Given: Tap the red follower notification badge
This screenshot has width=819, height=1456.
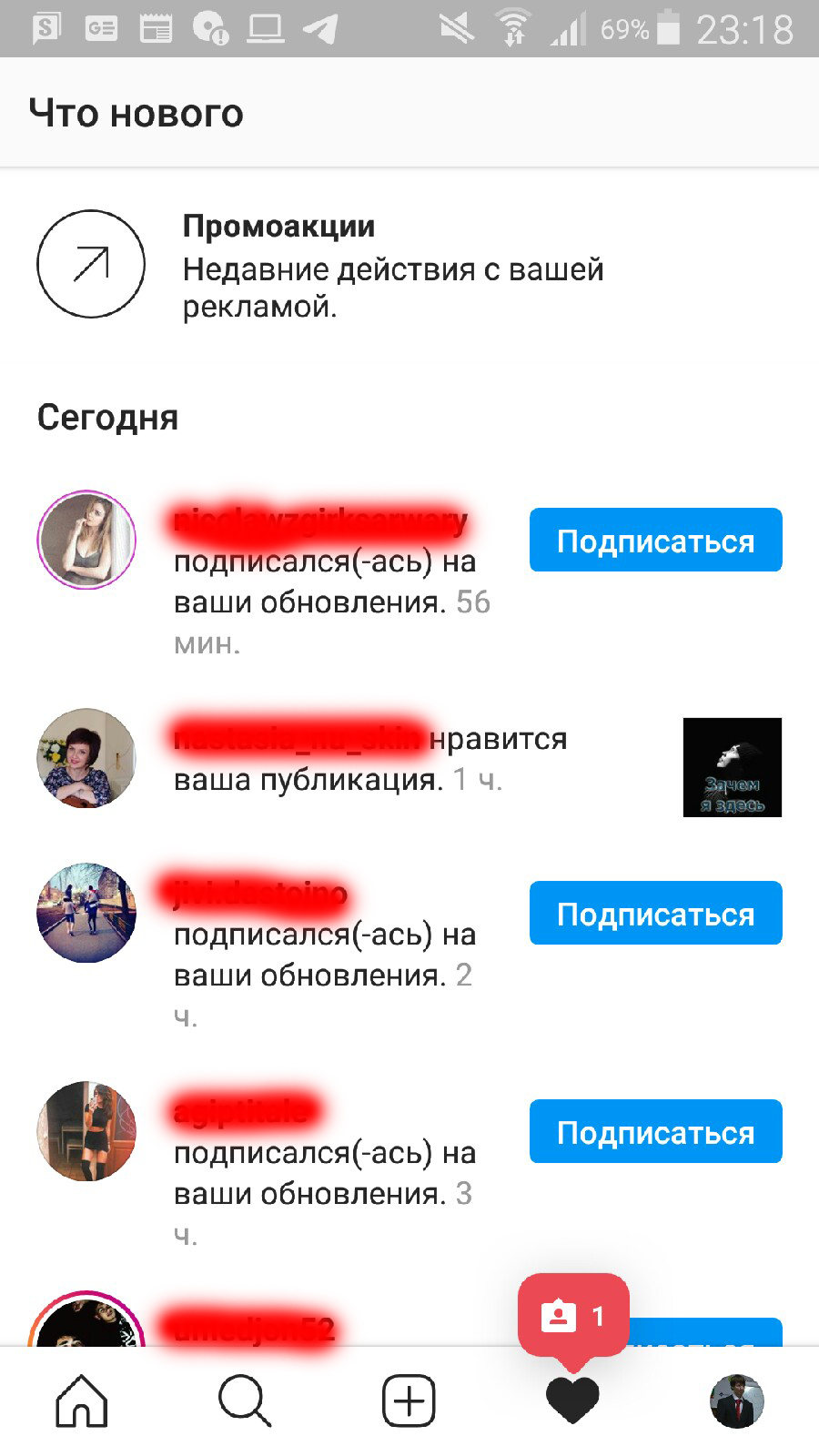Looking at the screenshot, I should pos(575,1313).
